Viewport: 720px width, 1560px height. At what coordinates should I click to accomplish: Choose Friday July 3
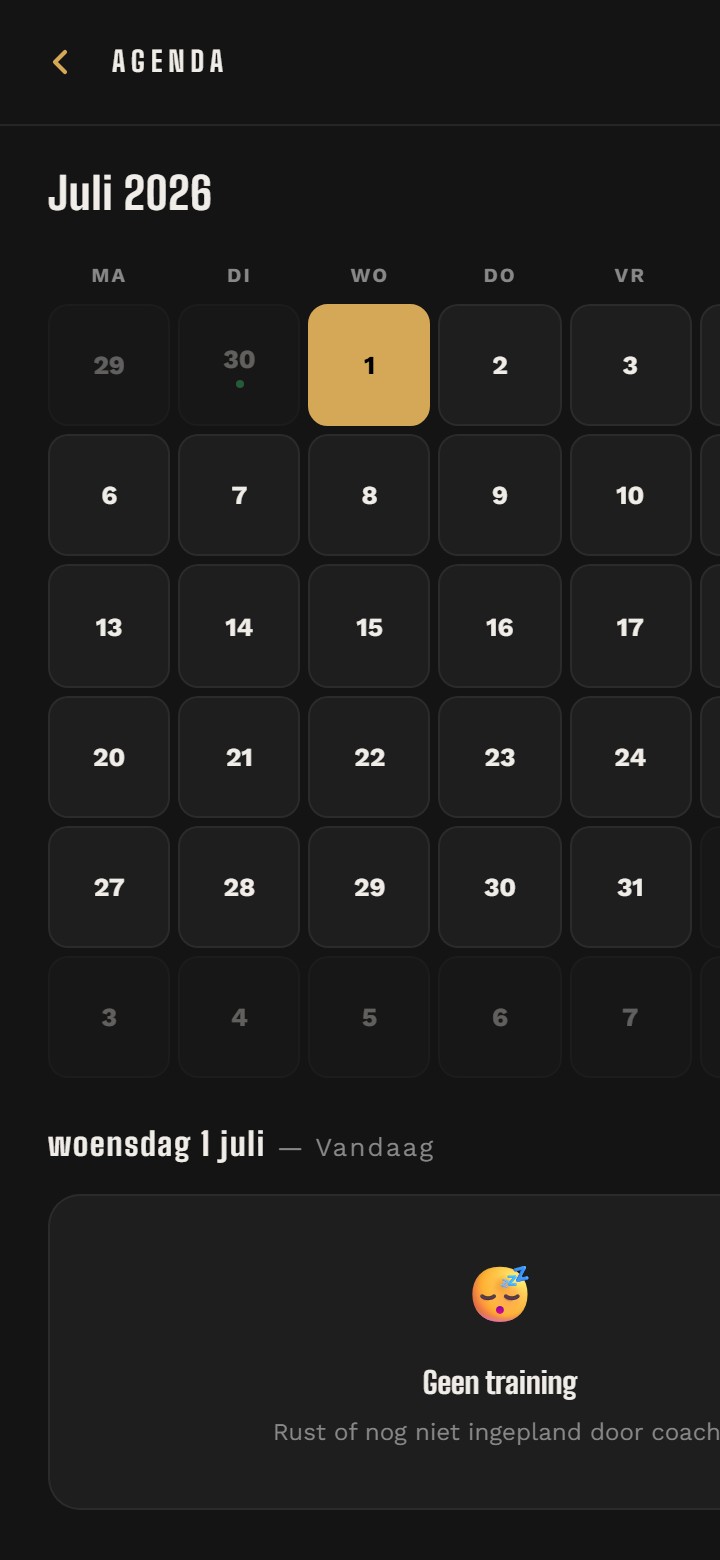(630, 365)
